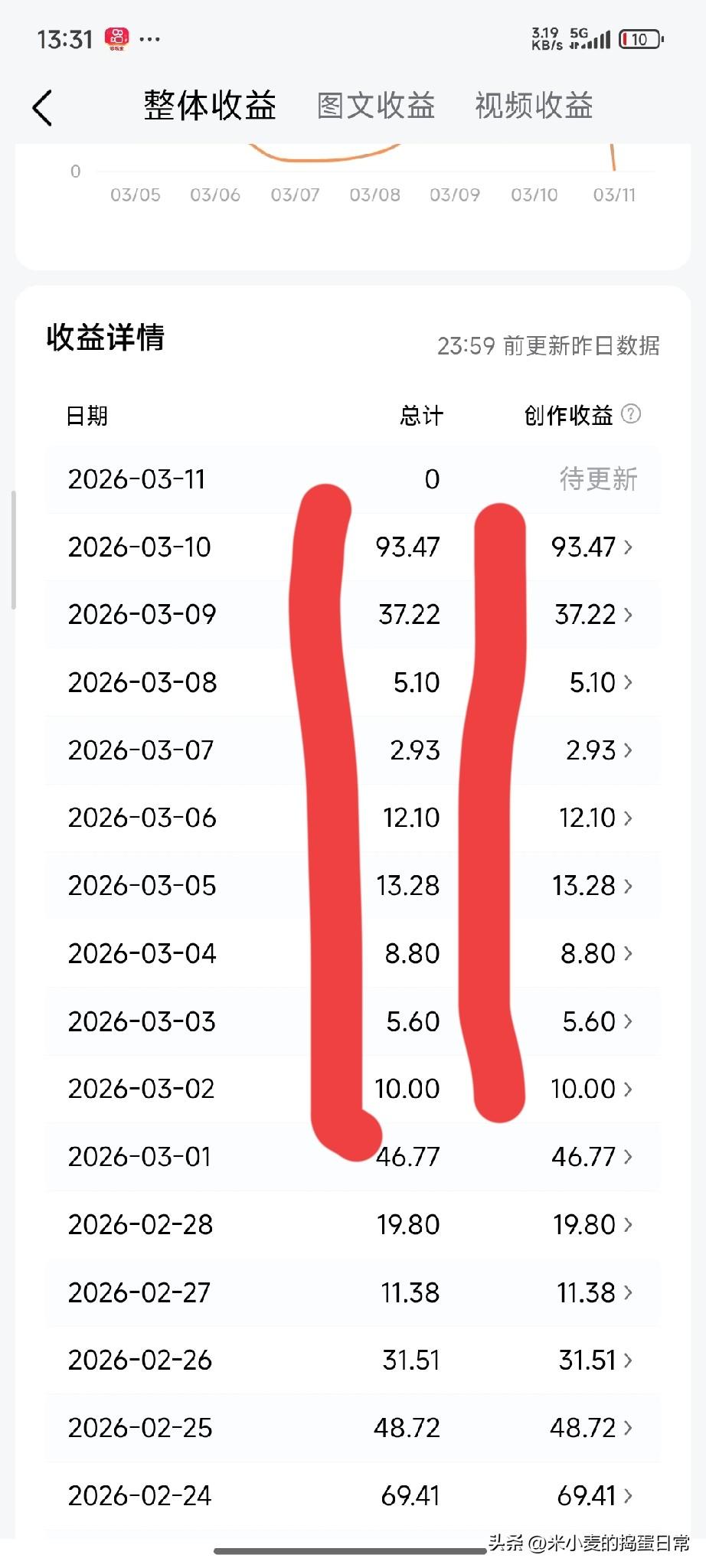Viewport: 706px width, 1568px height.
Task: Tap the more options dots in status bar
Action: 150,38
